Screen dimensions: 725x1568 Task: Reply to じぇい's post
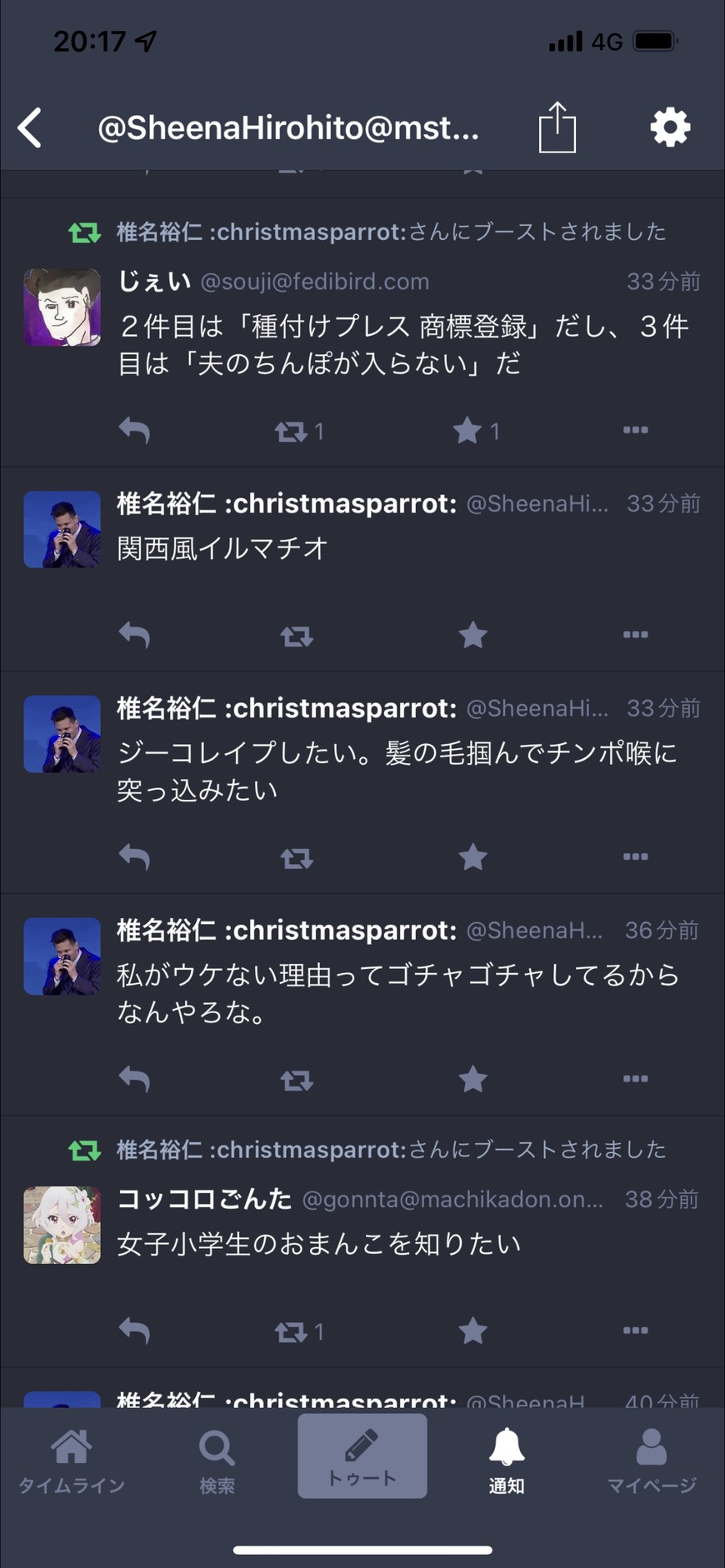coord(134,431)
